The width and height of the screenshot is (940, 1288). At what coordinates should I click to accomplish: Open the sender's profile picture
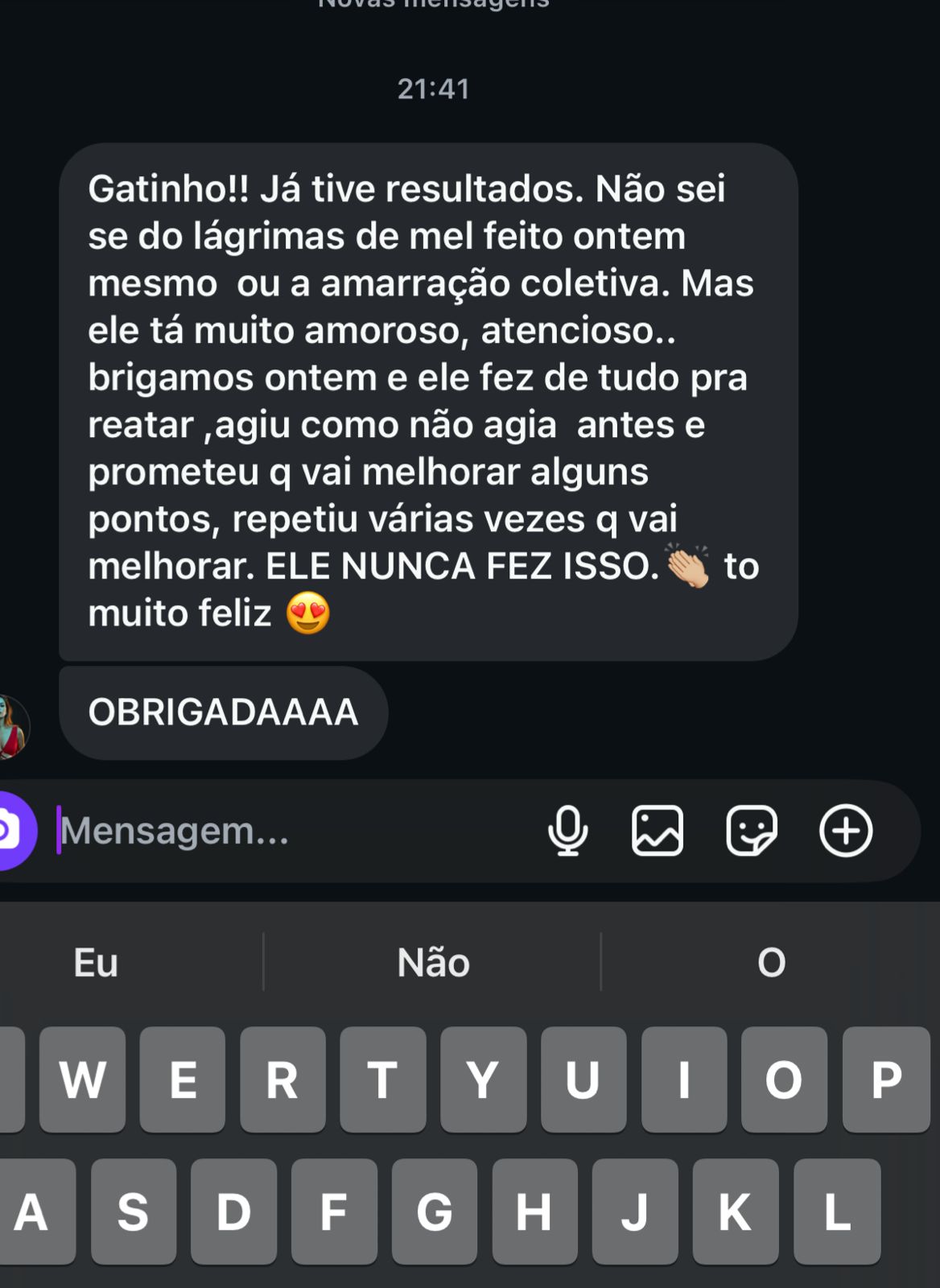click(x=11, y=726)
